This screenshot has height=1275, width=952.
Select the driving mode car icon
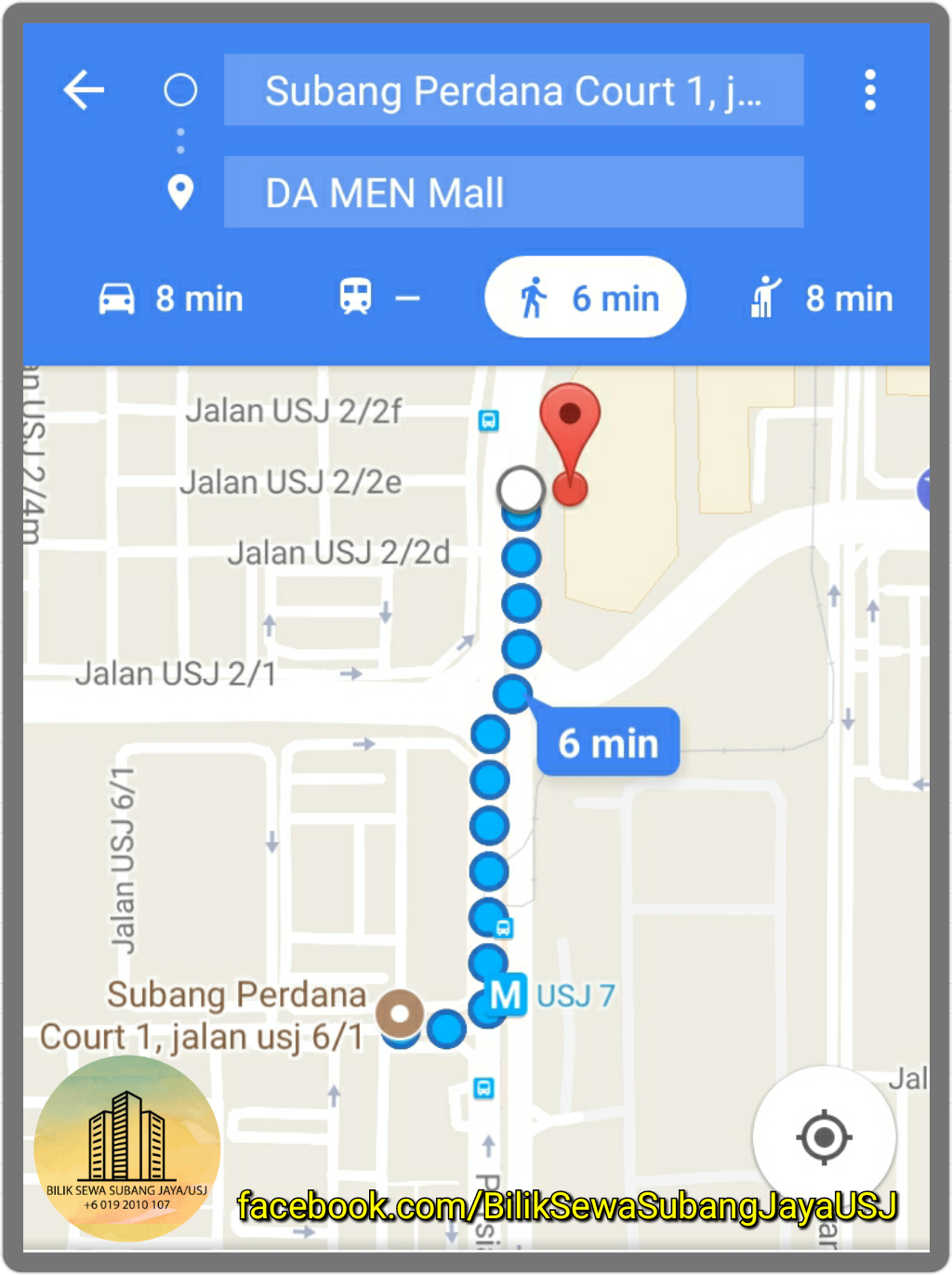pos(115,298)
